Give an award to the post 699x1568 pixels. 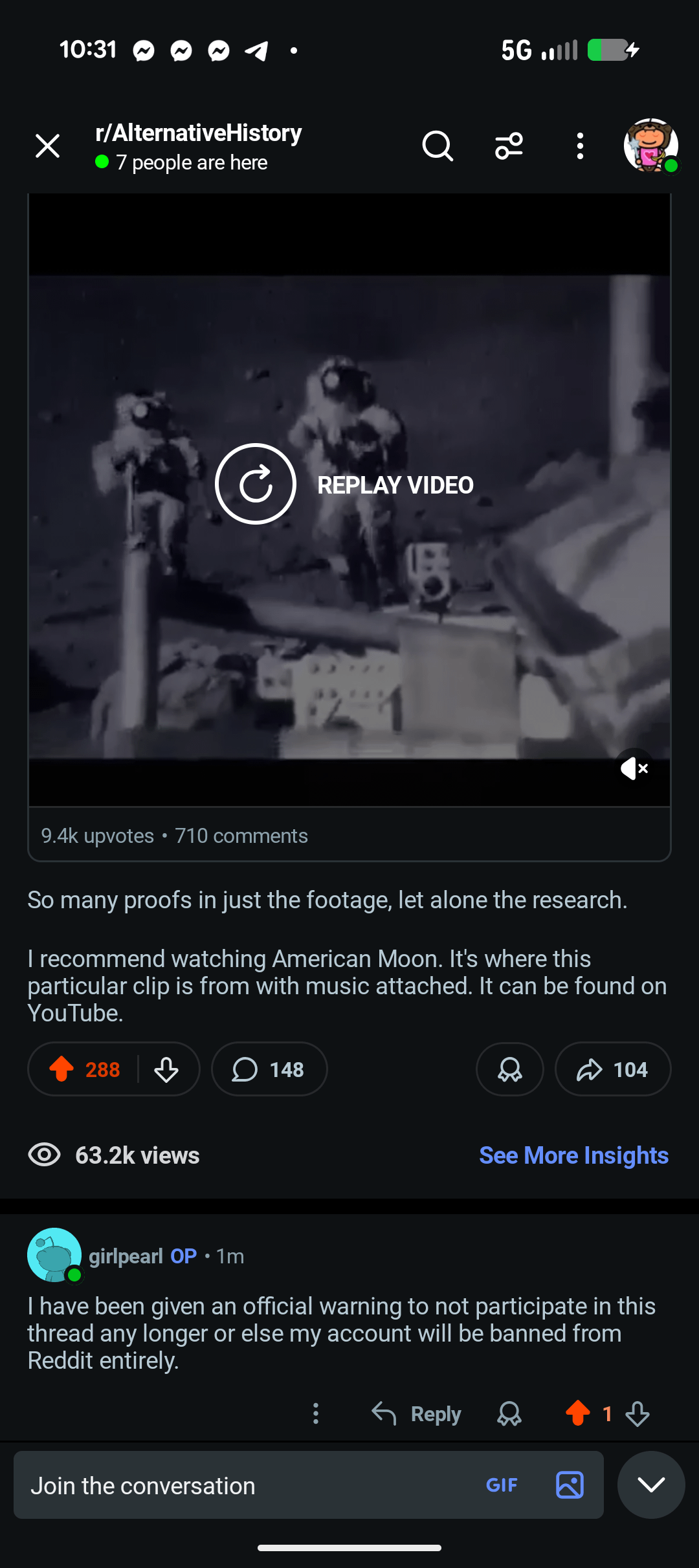tap(509, 1069)
